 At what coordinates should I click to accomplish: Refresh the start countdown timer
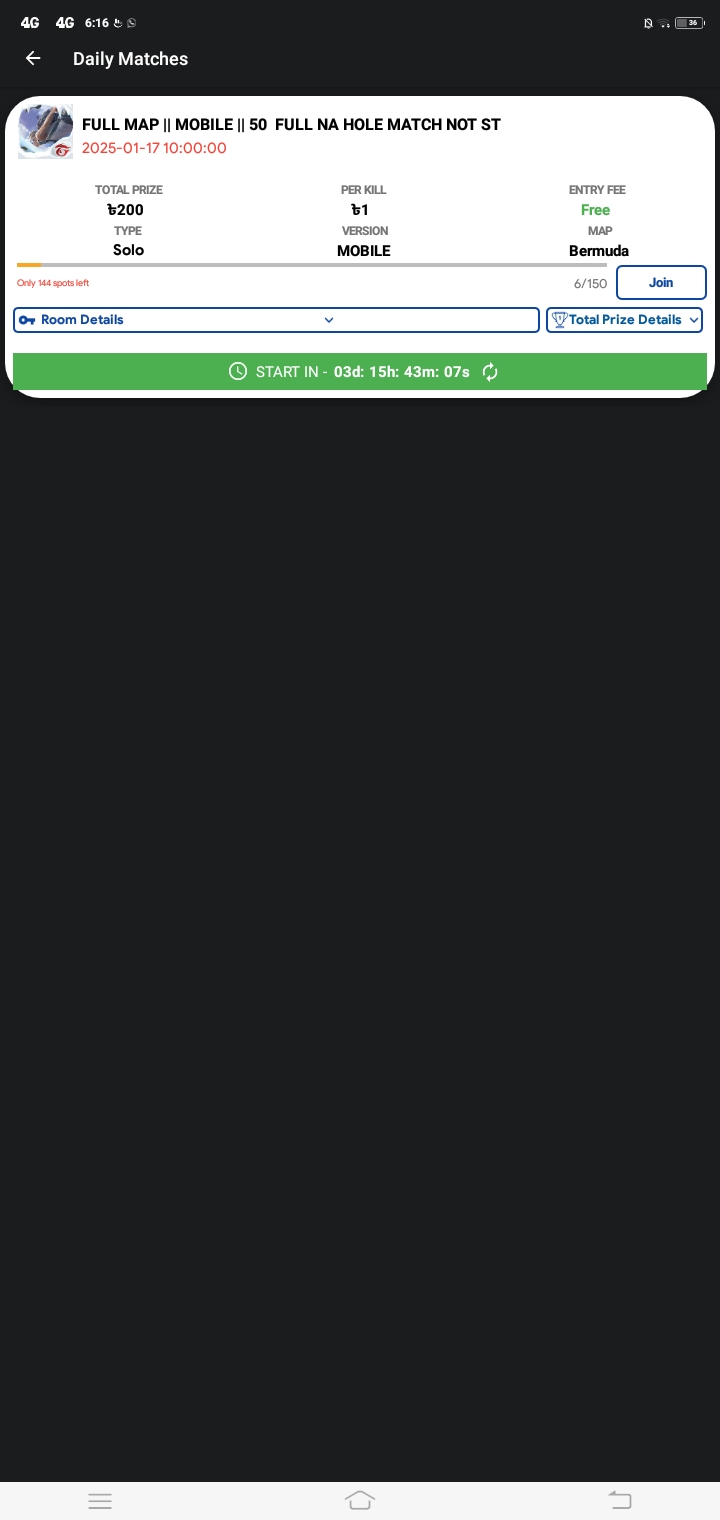pyautogui.click(x=490, y=372)
